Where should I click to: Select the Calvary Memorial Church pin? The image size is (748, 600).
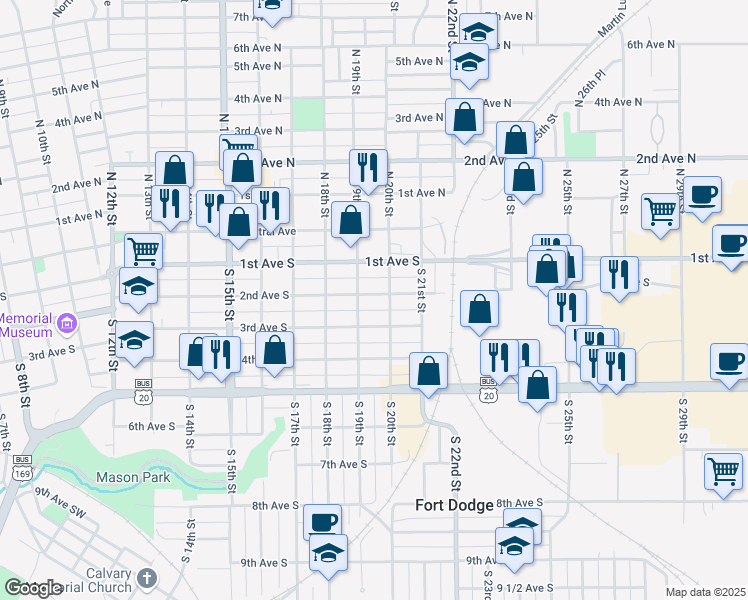click(147, 578)
